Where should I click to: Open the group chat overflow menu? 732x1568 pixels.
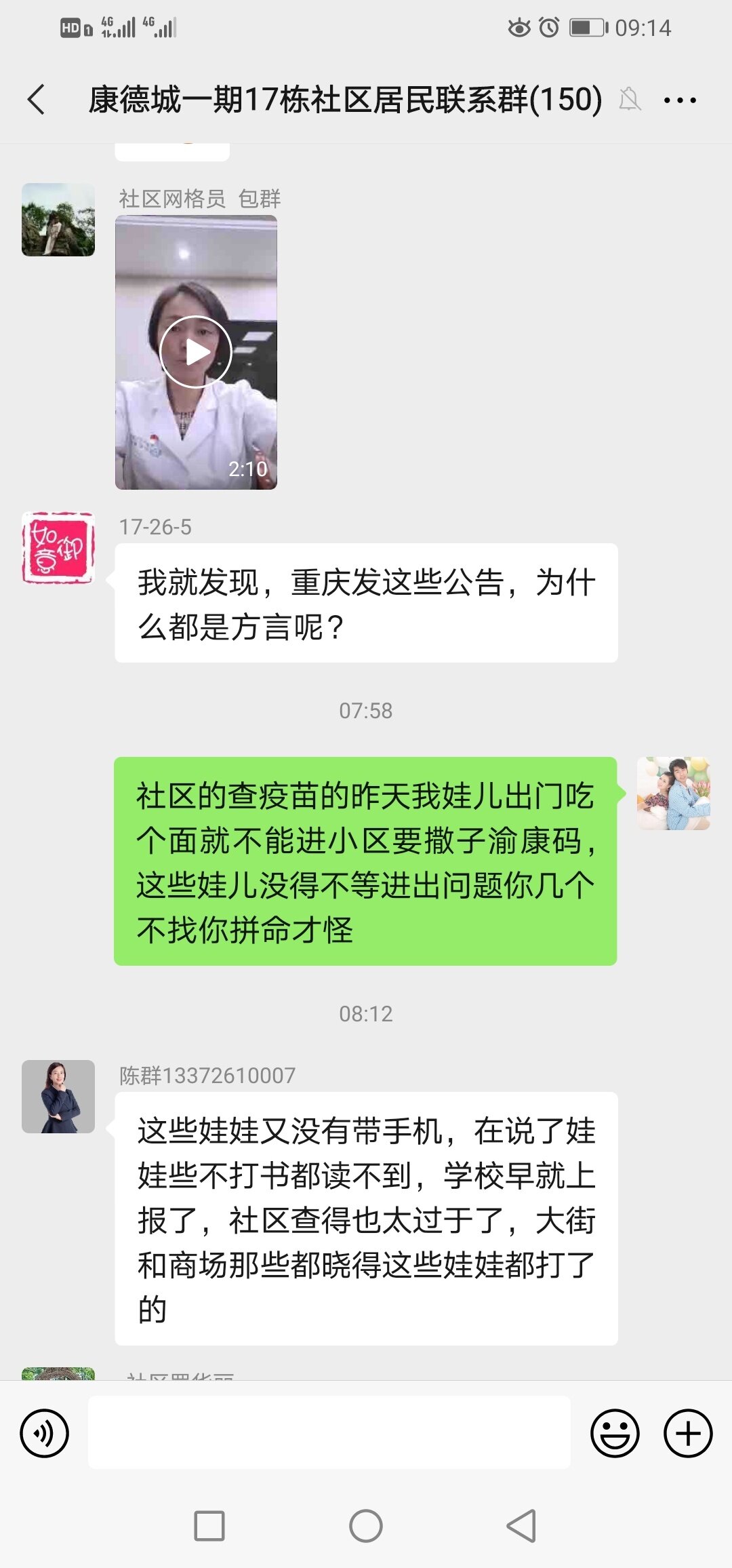tap(679, 100)
